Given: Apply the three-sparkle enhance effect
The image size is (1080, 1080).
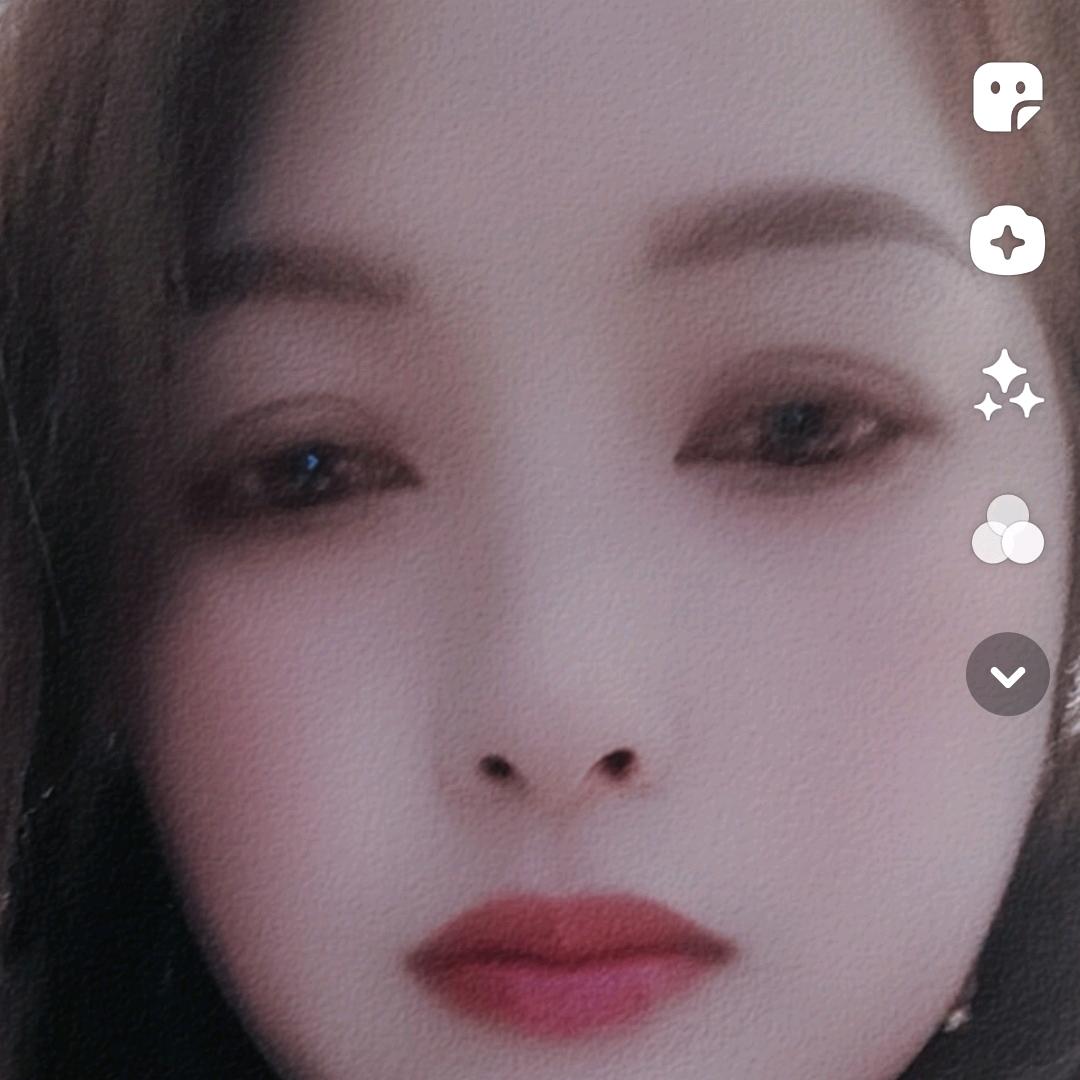Looking at the screenshot, I should tap(1007, 385).
